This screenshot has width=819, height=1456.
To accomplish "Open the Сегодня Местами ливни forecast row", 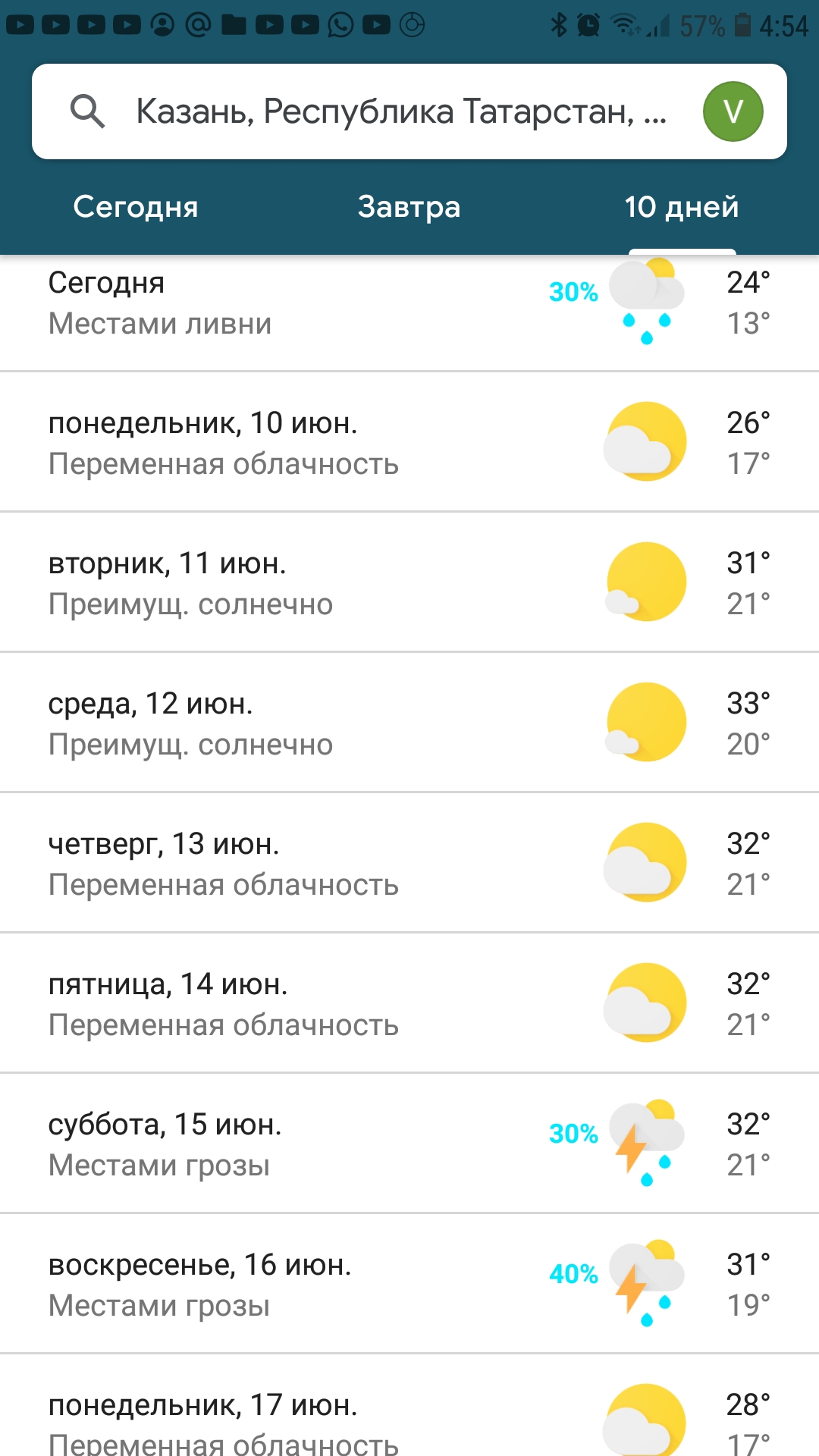I will [x=409, y=312].
